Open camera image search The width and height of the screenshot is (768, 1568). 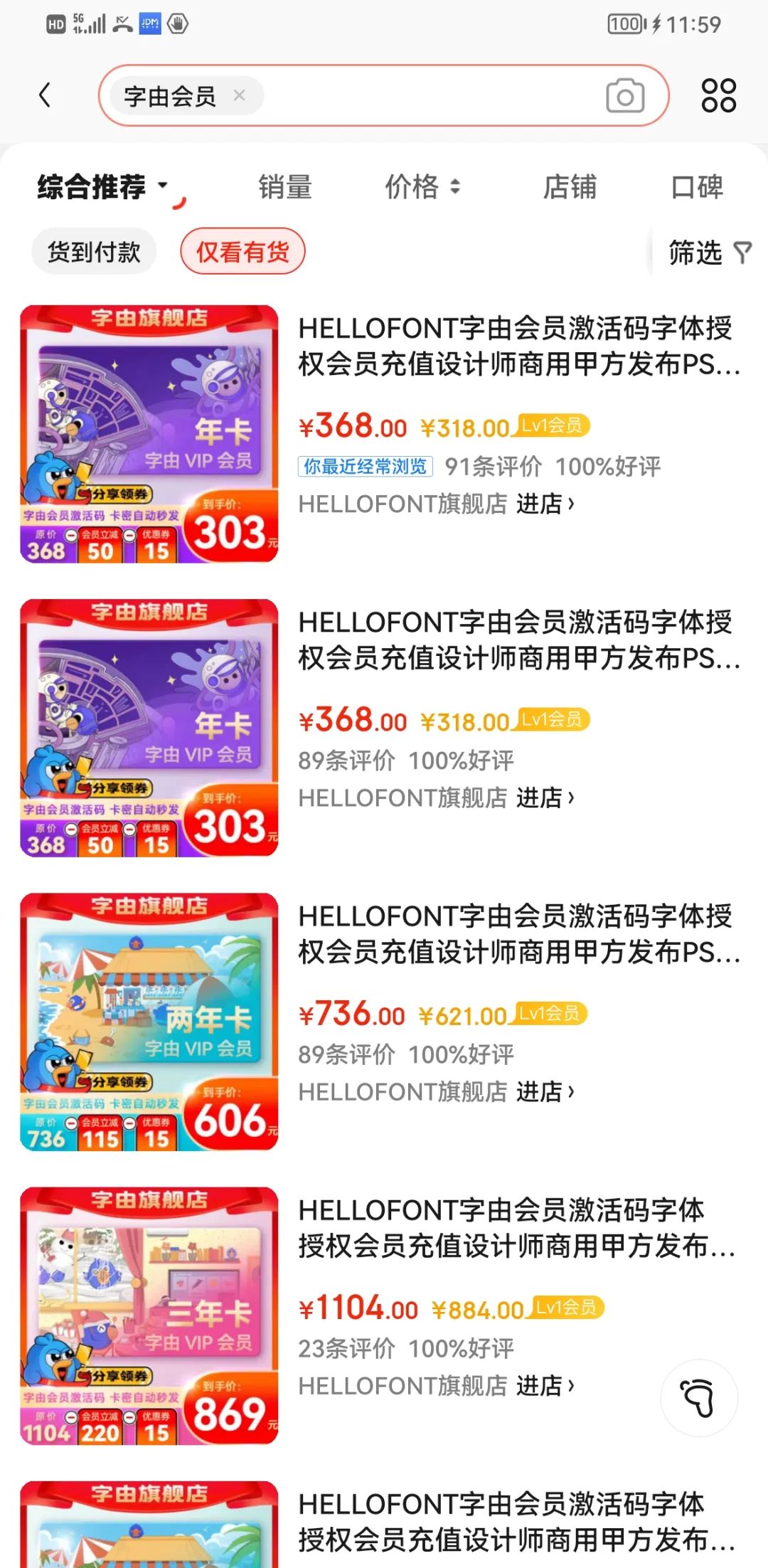pyautogui.click(x=625, y=95)
